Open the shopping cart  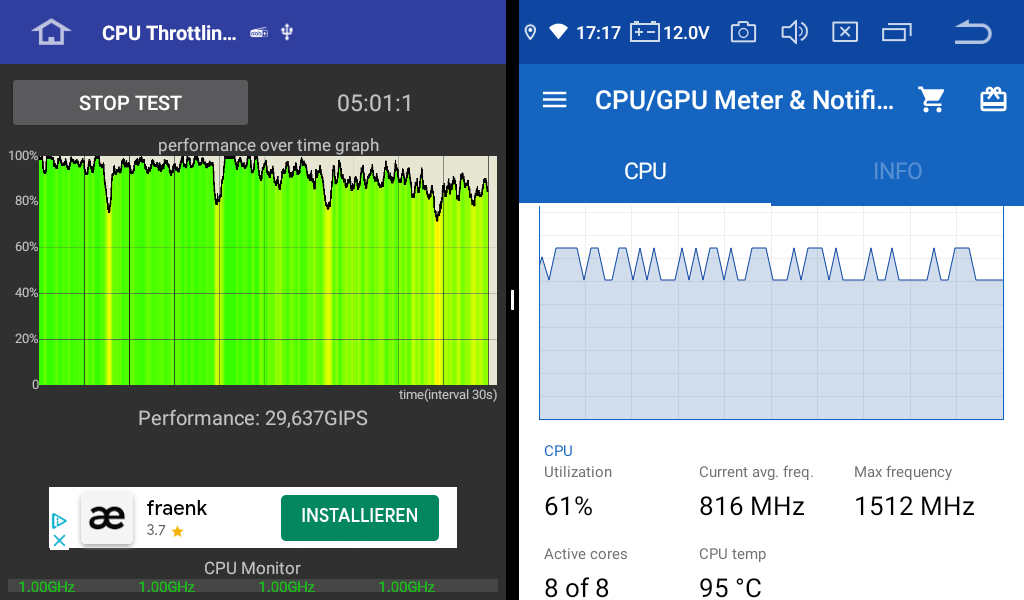tap(932, 100)
